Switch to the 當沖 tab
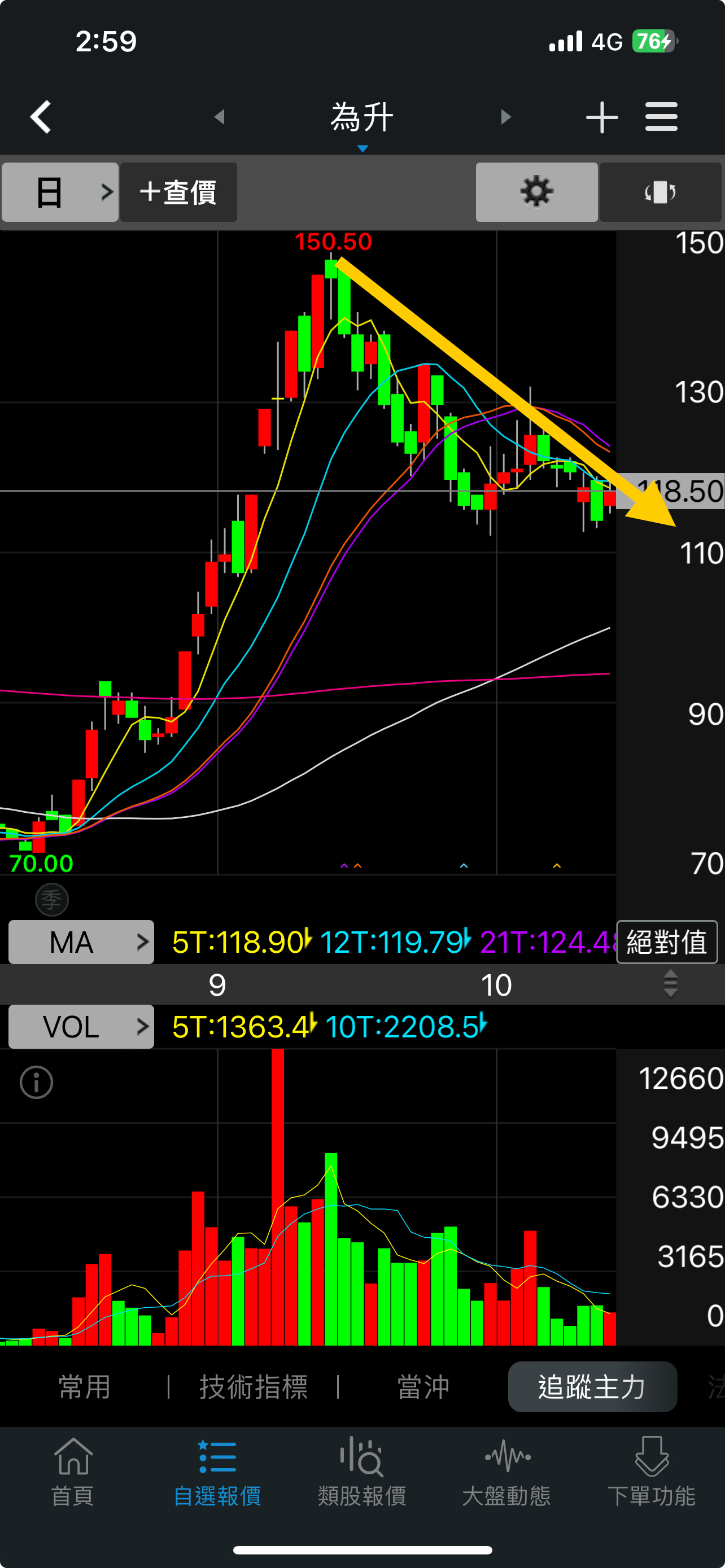725x1568 pixels. (423, 1387)
